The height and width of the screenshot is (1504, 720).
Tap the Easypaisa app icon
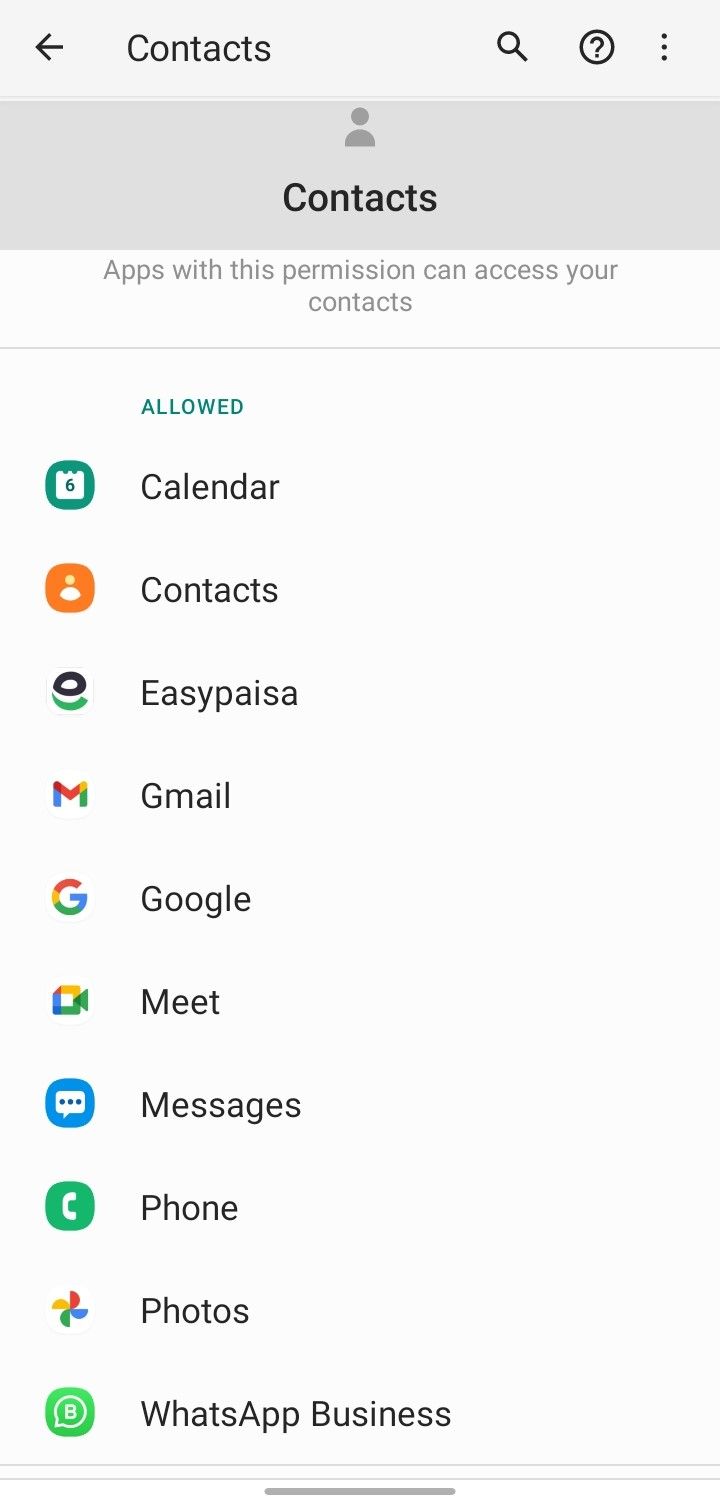[x=69, y=691]
